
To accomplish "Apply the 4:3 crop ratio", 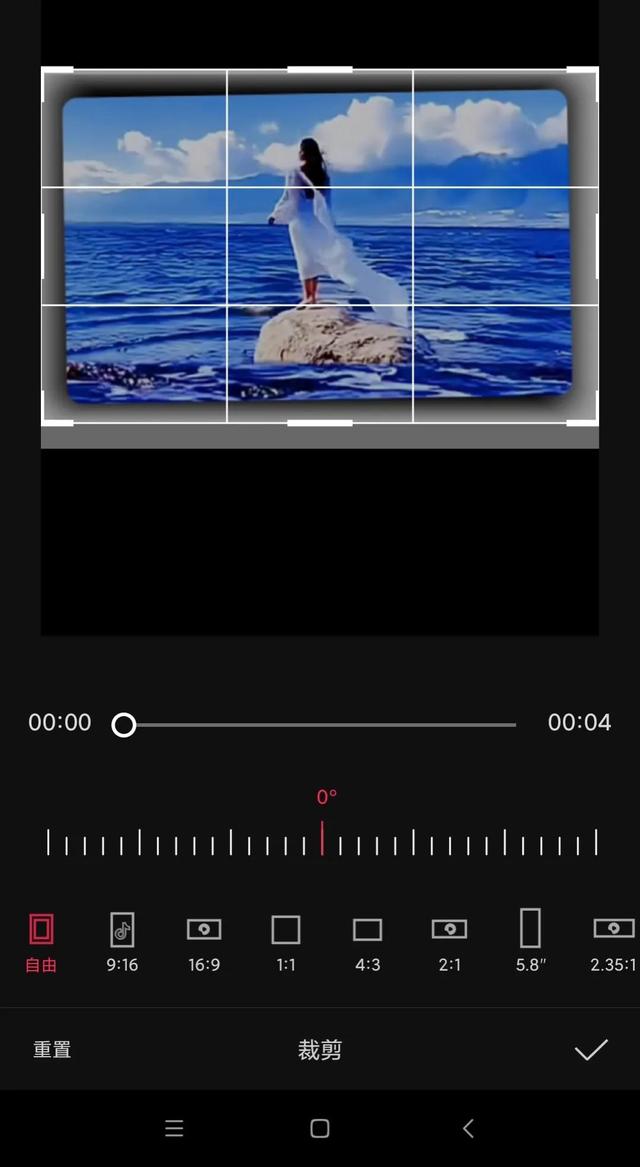I will [368, 942].
